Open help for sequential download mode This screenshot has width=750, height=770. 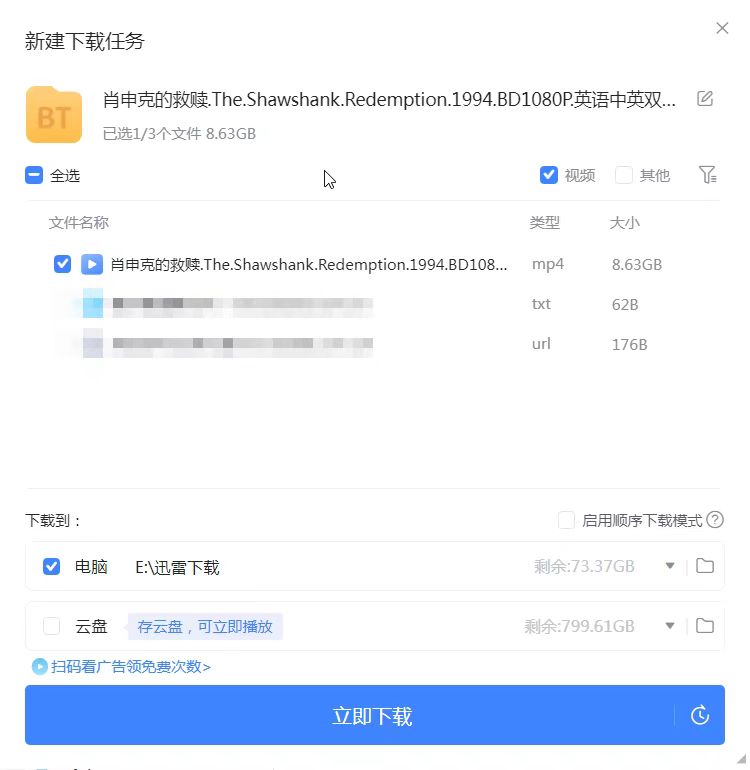pos(716,520)
